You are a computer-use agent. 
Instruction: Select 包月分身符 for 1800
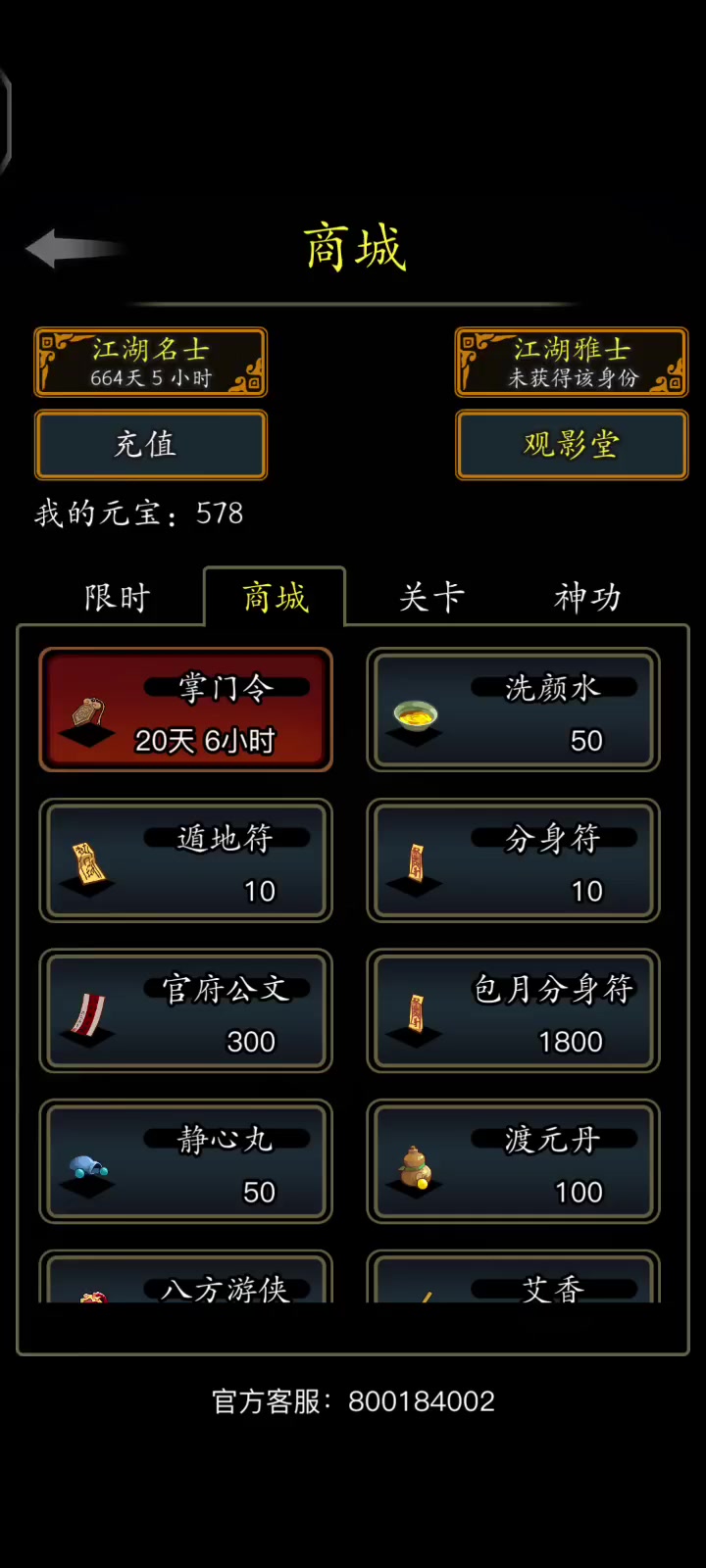click(513, 1010)
